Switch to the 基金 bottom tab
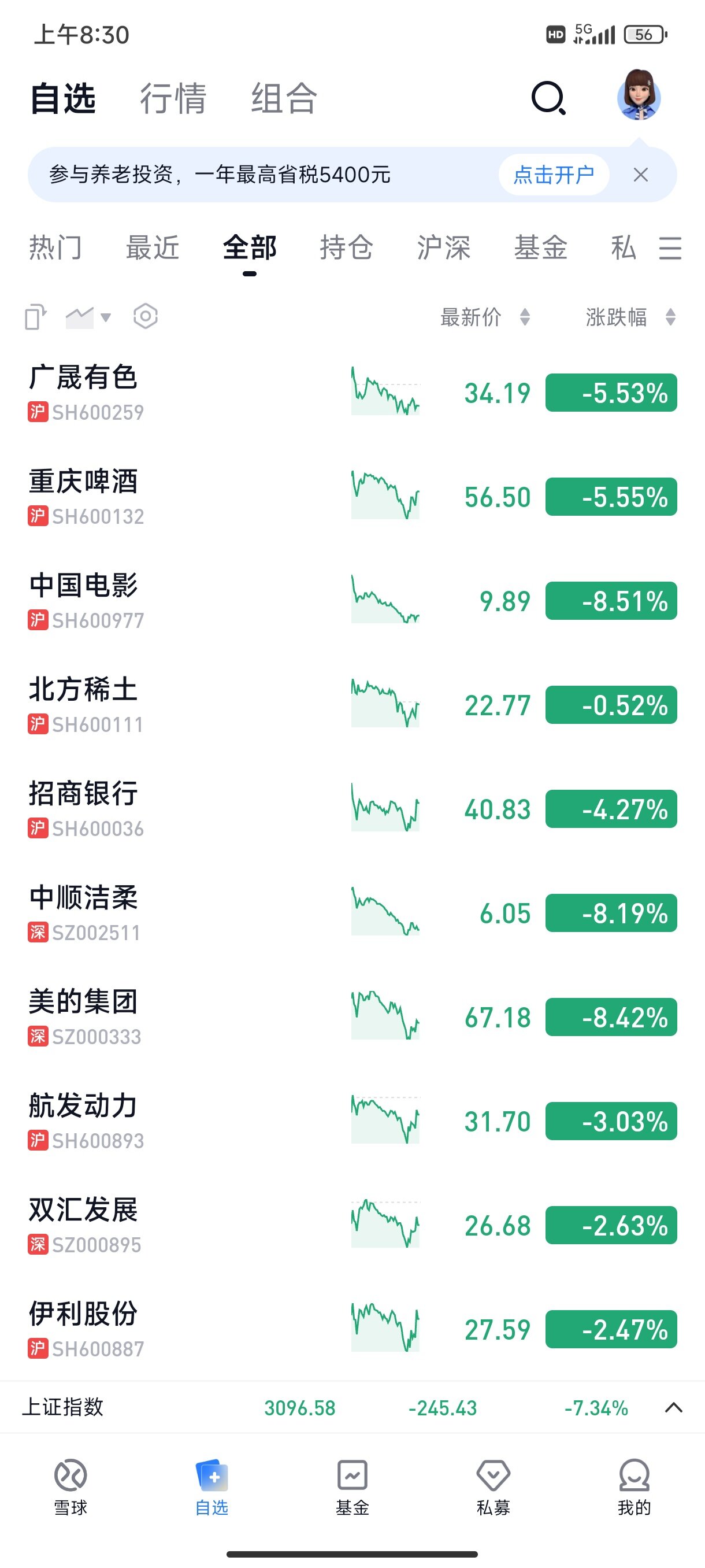The height and width of the screenshot is (1568, 705). coord(352,1486)
